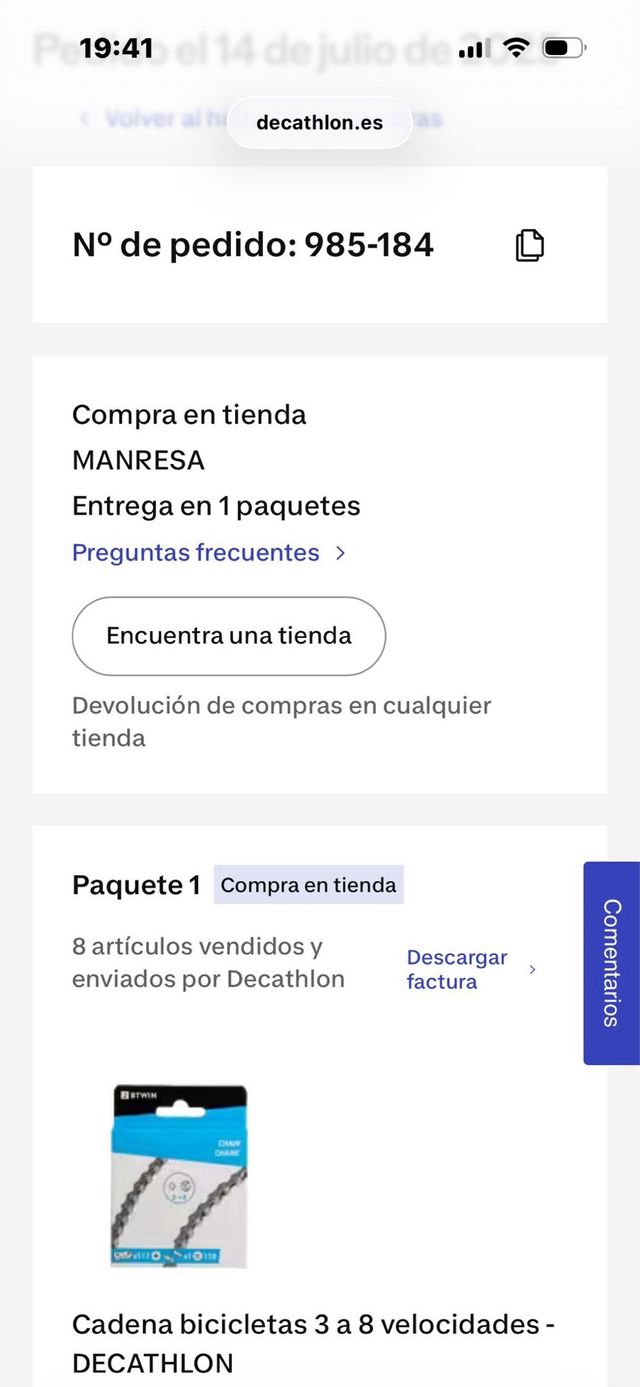Copy the order number 985-184
This screenshot has width=640, height=1387.
[x=530, y=245]
